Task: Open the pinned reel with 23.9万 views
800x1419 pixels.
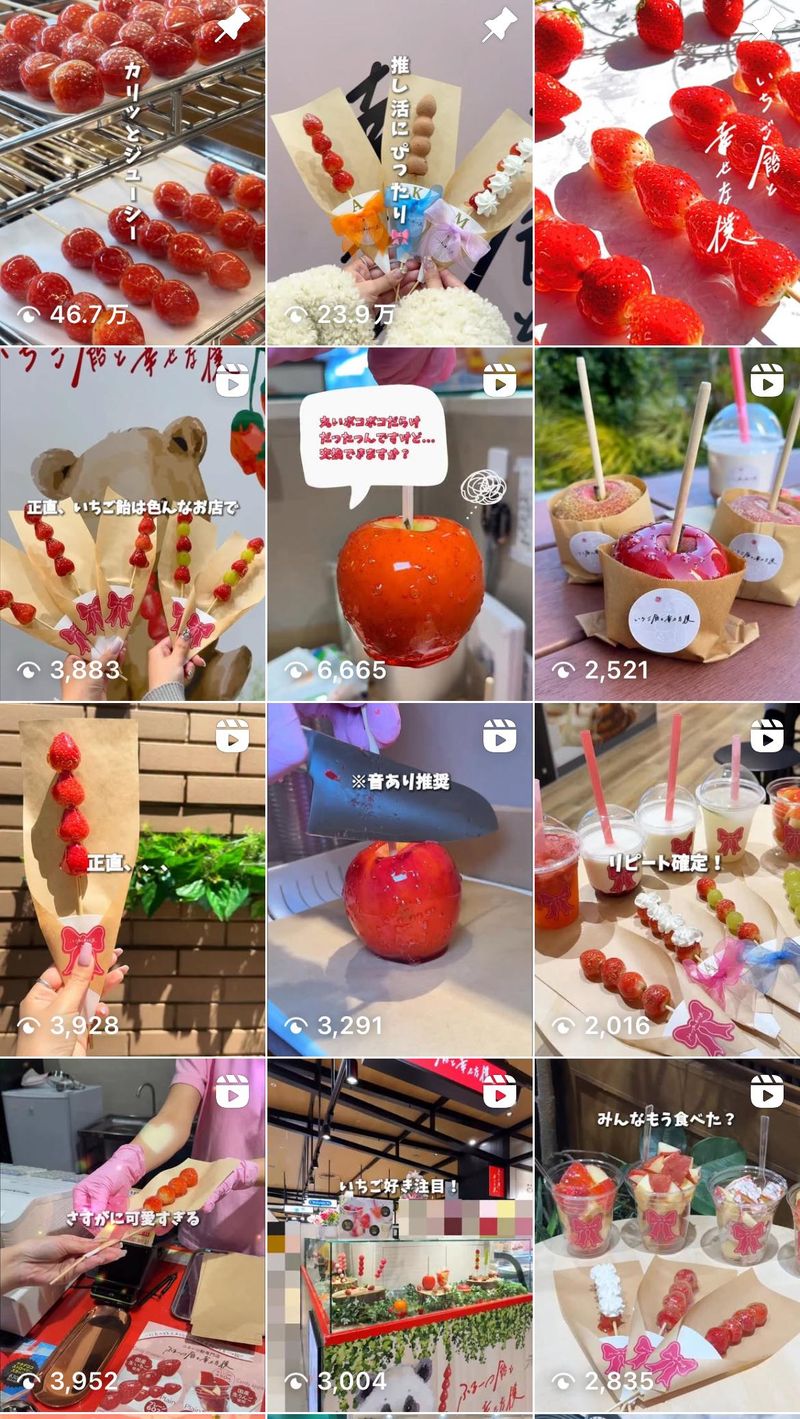Action: point(400,172)
